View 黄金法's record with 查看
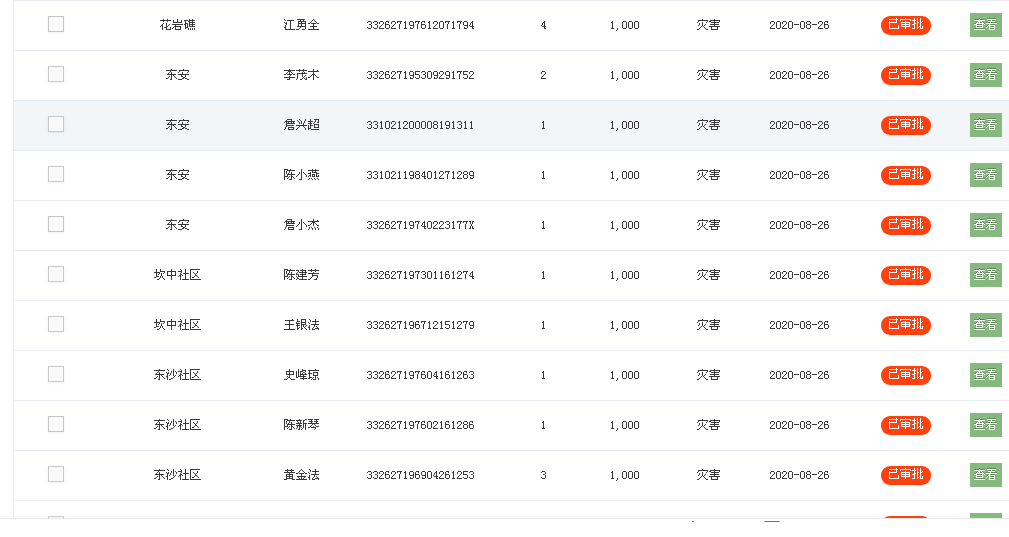This screenshot has width=1009, height=537. (x=985, y=475)
